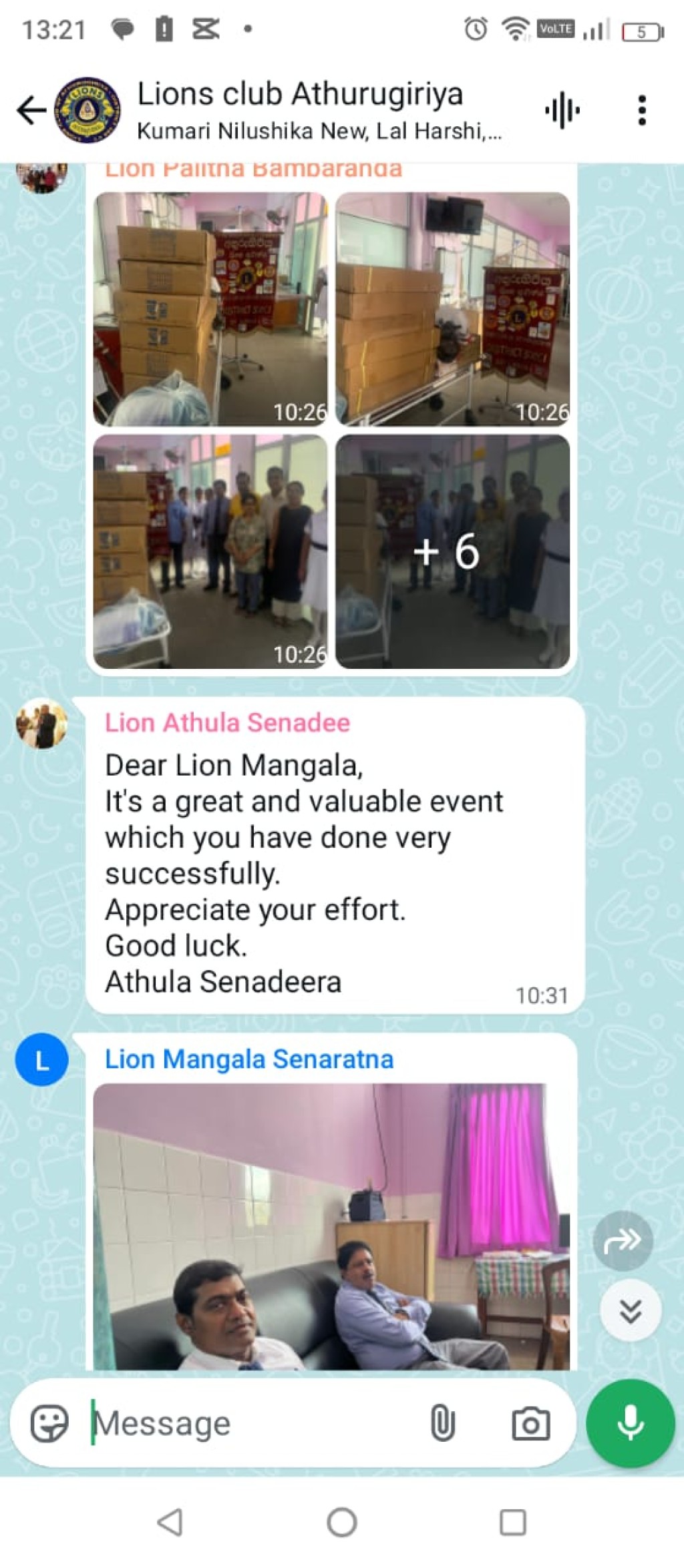Viewport: 684px width, 1568px height.
Task: Tap Lion Mangala Senaratna's sender name
Action: click(x=249, y=1059)
